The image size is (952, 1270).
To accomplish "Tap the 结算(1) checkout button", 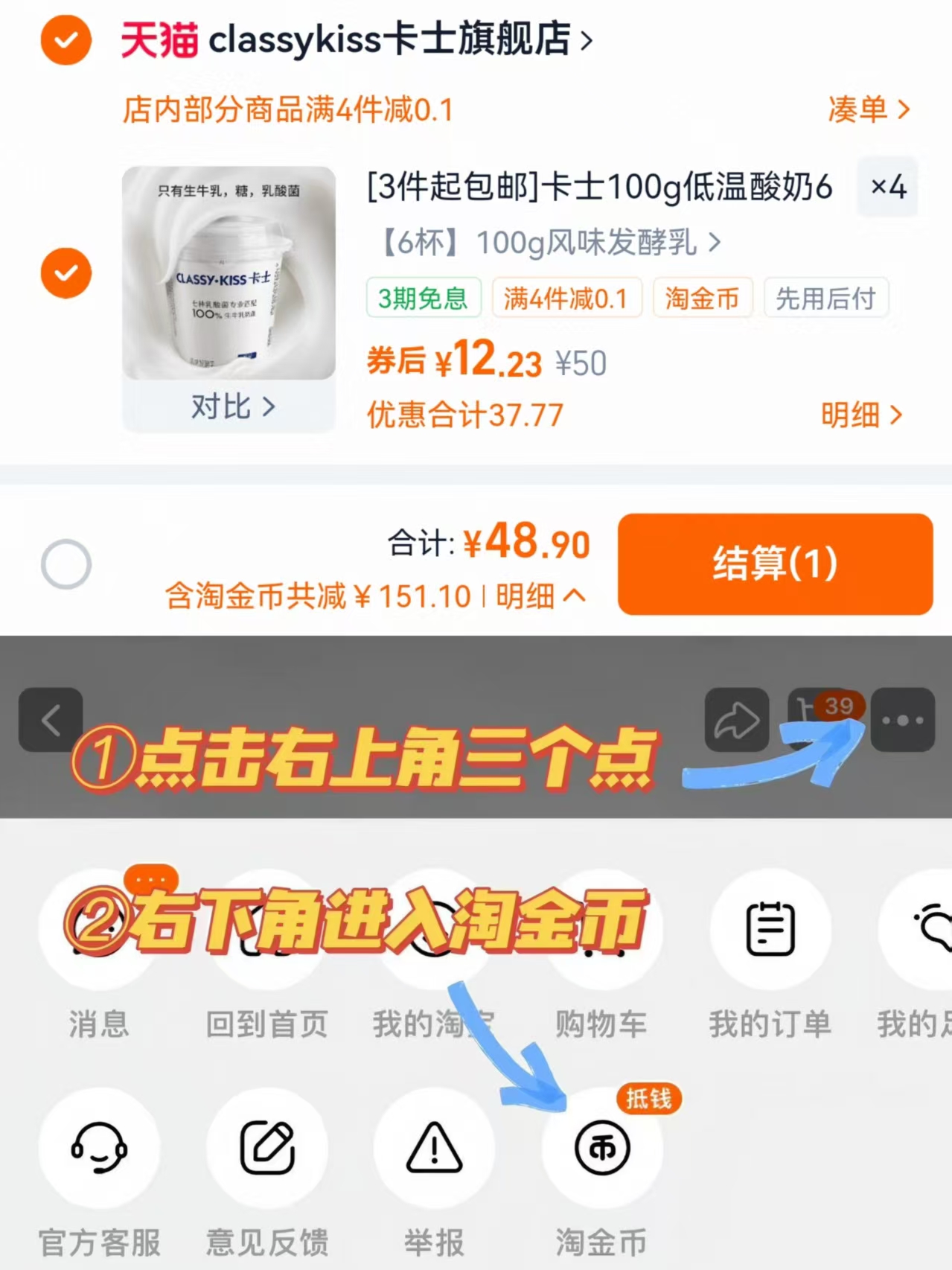I will (775, 564).
